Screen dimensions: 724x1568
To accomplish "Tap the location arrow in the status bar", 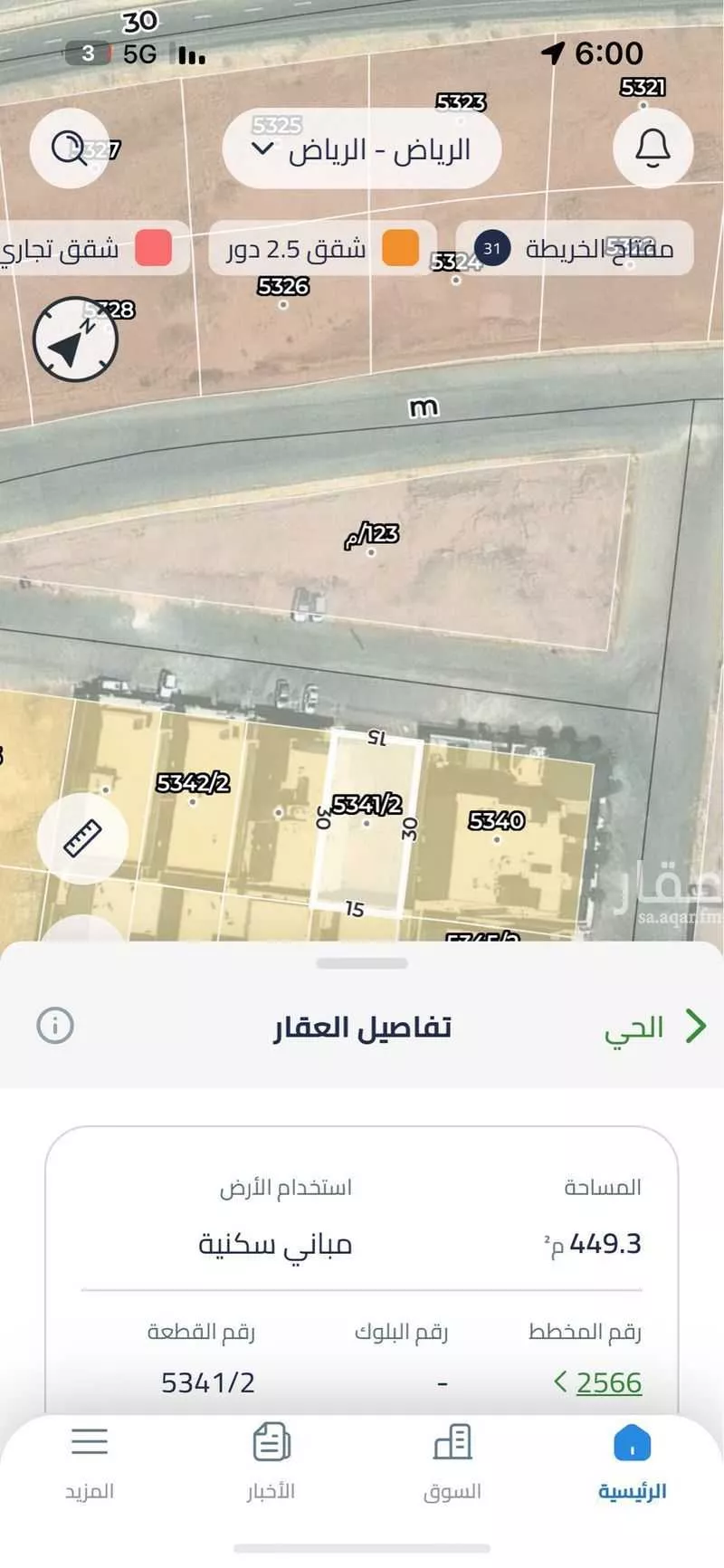I will 553,54.
